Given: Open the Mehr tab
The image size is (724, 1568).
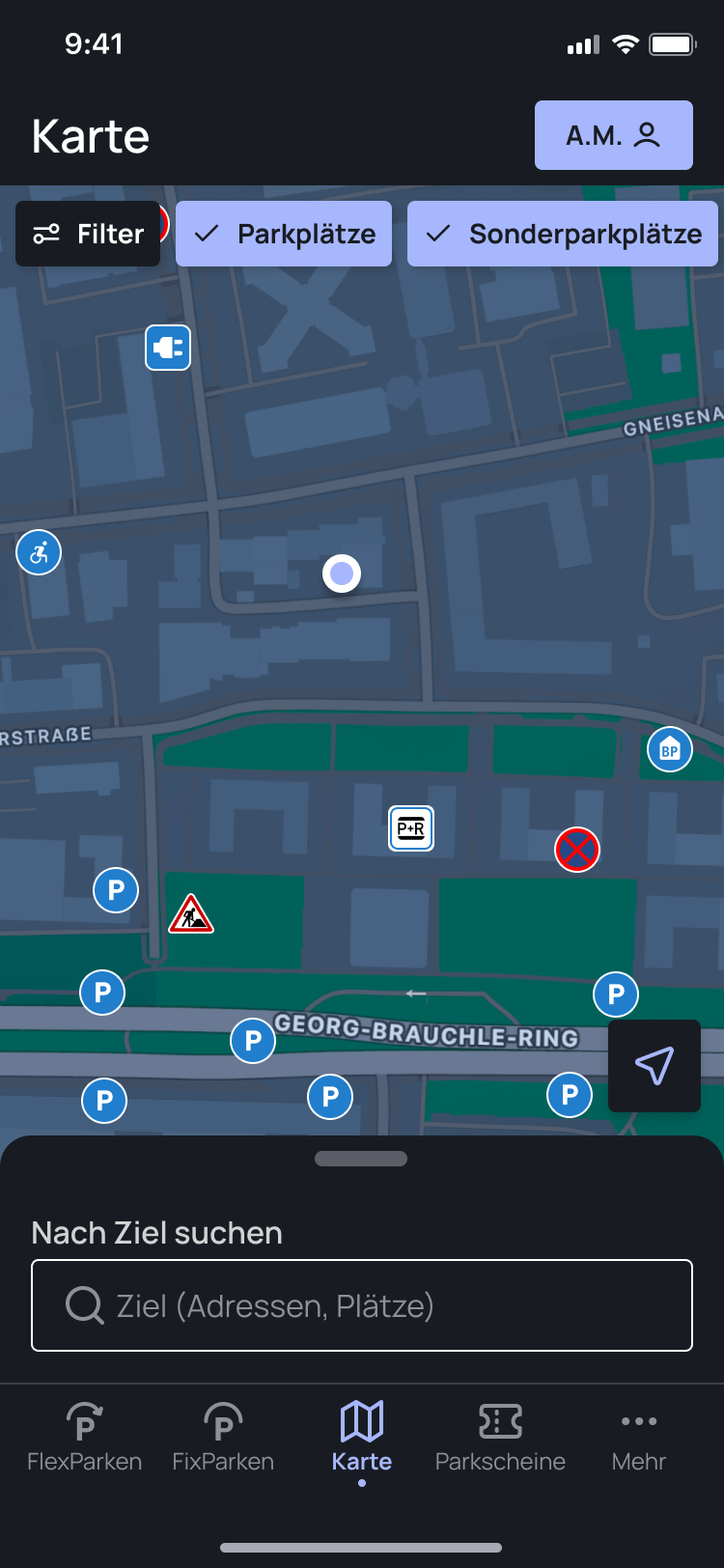Looking at the screenshot, I should 639,1438.
